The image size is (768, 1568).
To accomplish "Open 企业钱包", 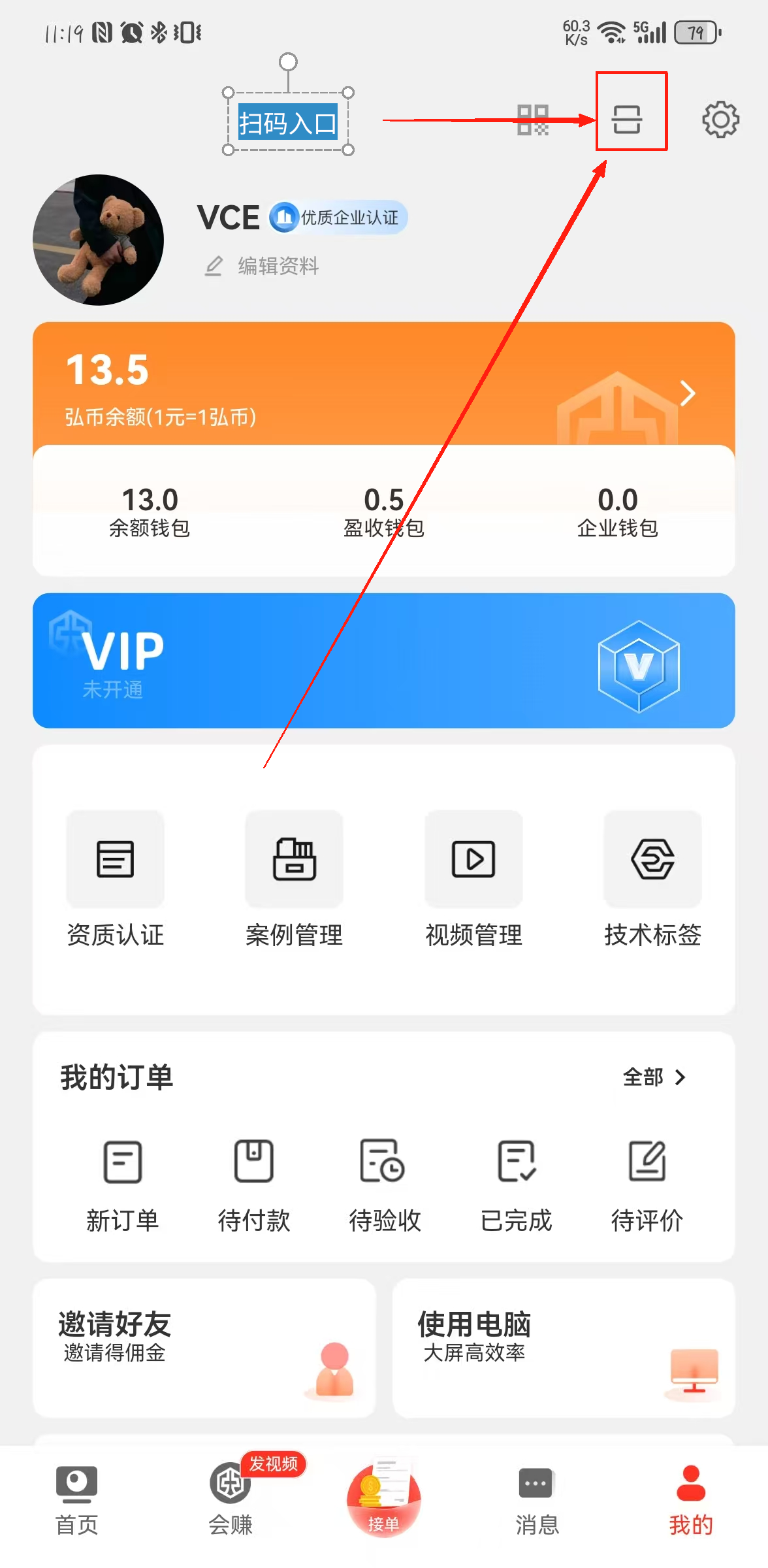I will tap(617, 512).
